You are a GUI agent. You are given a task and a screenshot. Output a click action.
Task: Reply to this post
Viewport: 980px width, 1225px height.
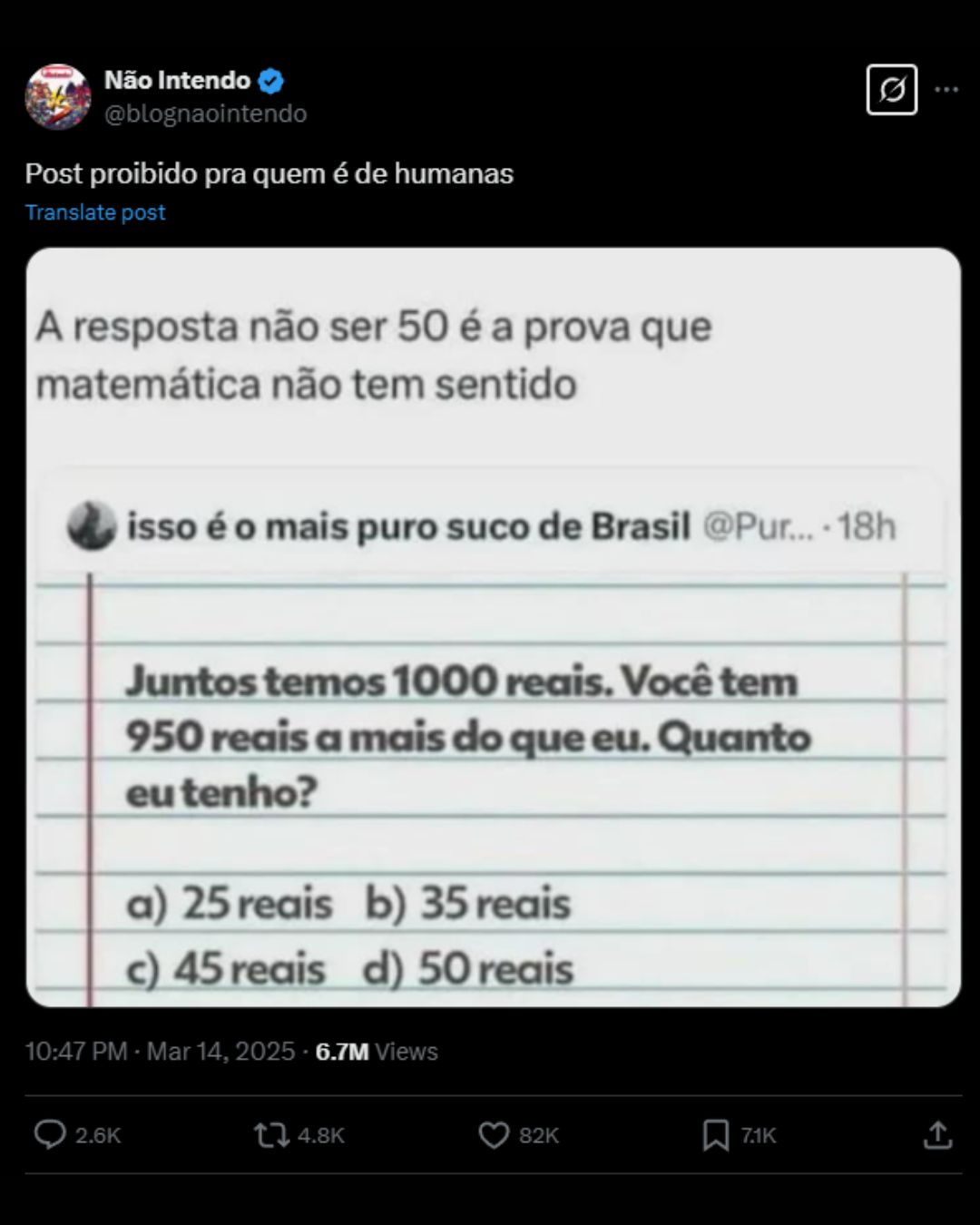point(51,1134)
